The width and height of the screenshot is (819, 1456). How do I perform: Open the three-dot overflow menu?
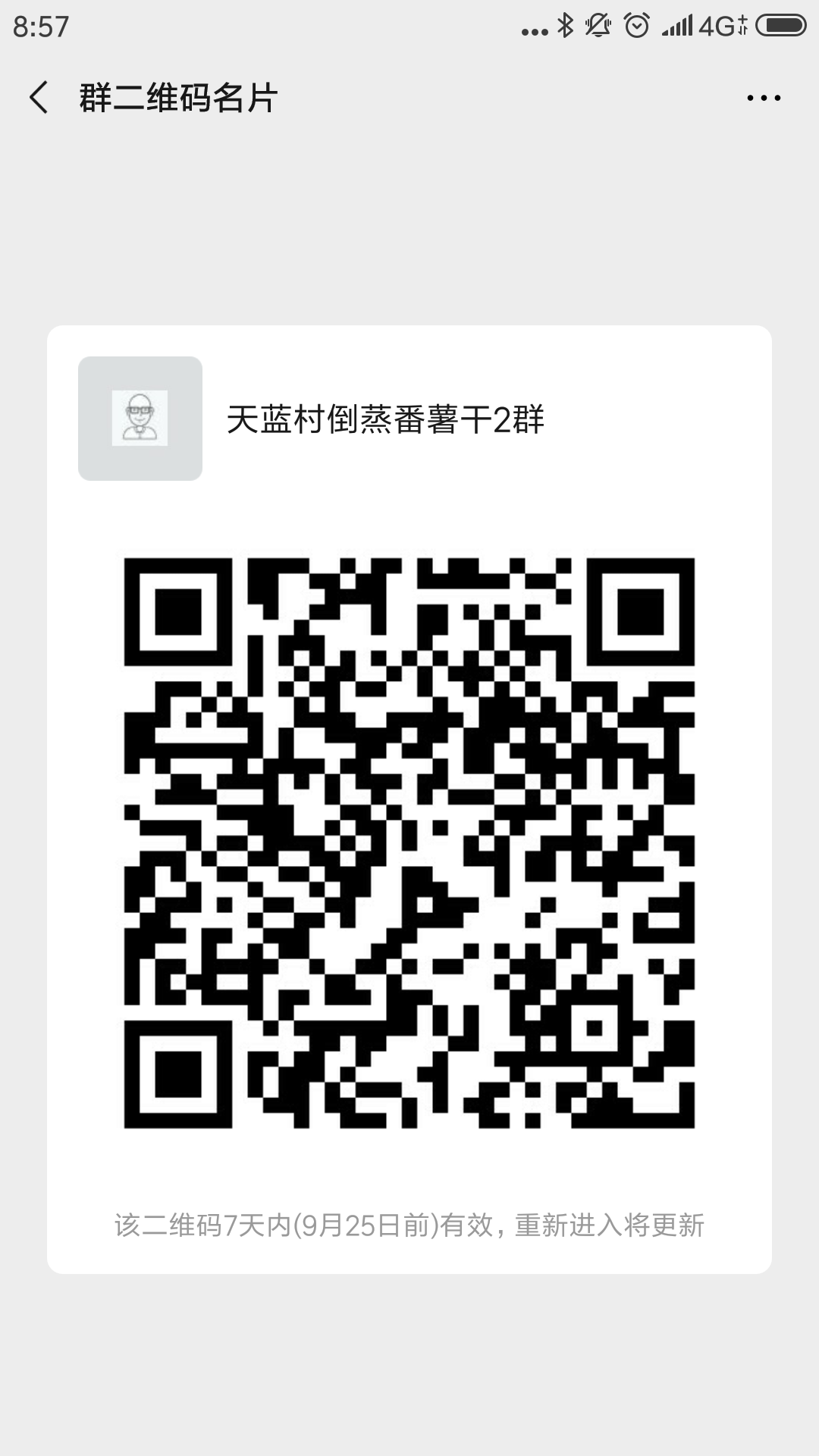click(763, 98)
